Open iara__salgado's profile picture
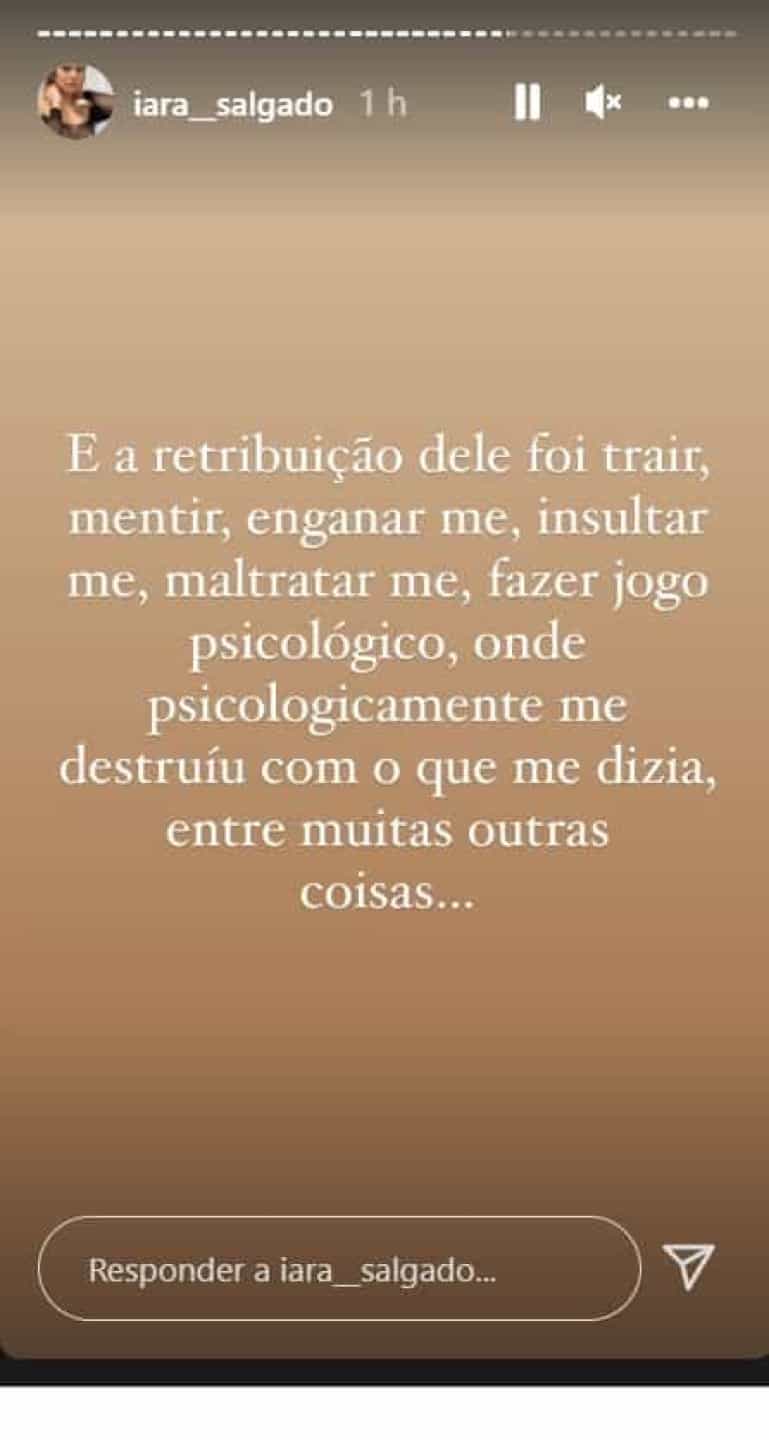Image resolution: width=769 pixels, height=1440 pixels. point(76,102)
